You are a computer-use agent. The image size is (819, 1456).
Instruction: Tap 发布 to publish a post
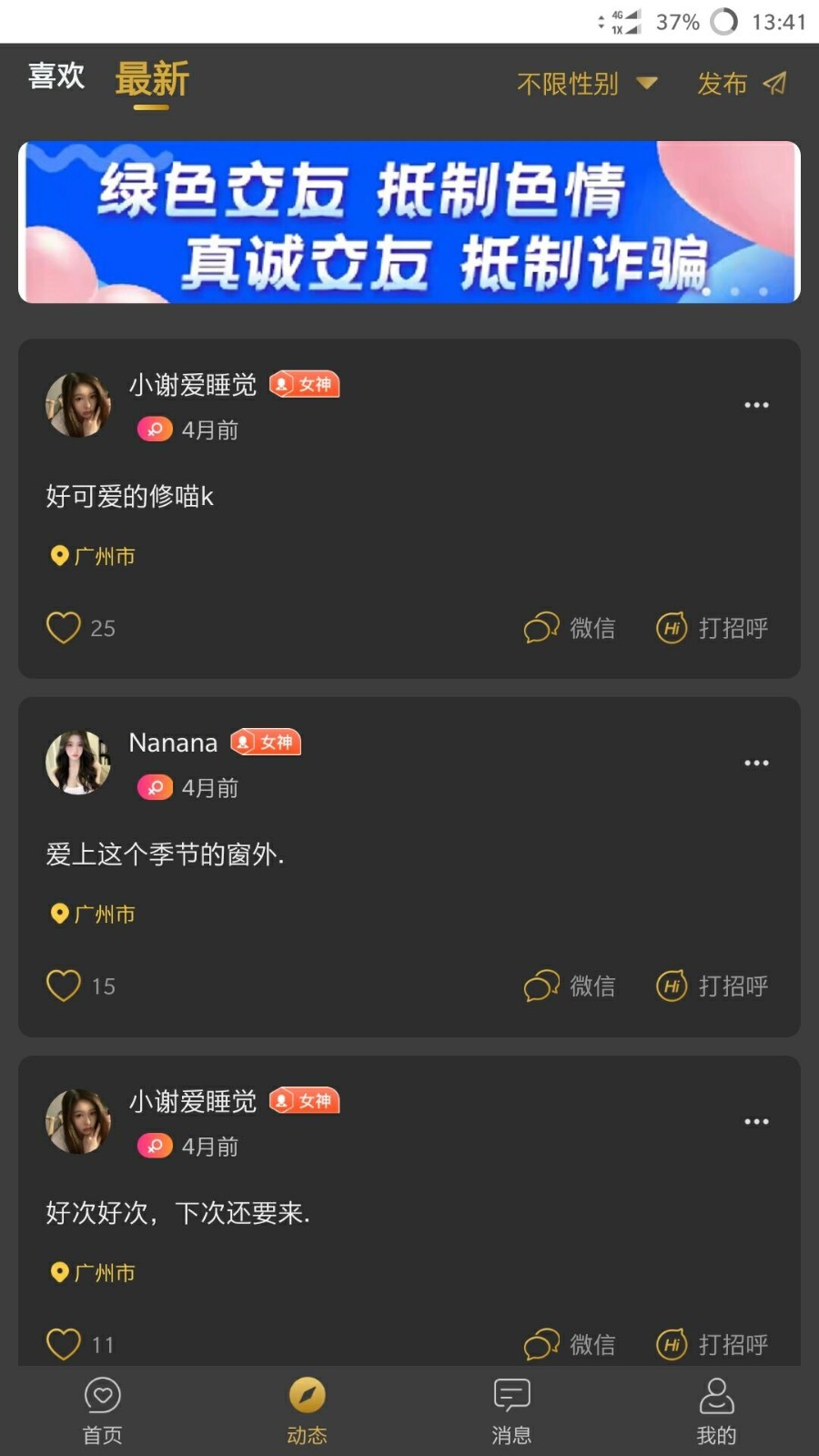[741, 84]
